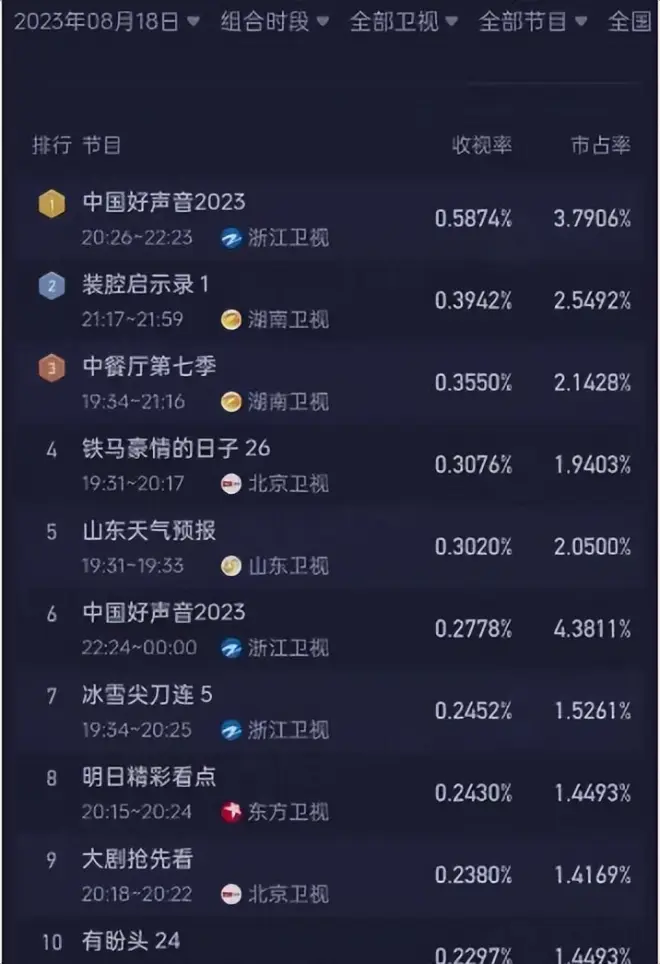This screenshot has height=964, width=660.
Task: Change the 全国 region filter
Action: click(631, 21)
